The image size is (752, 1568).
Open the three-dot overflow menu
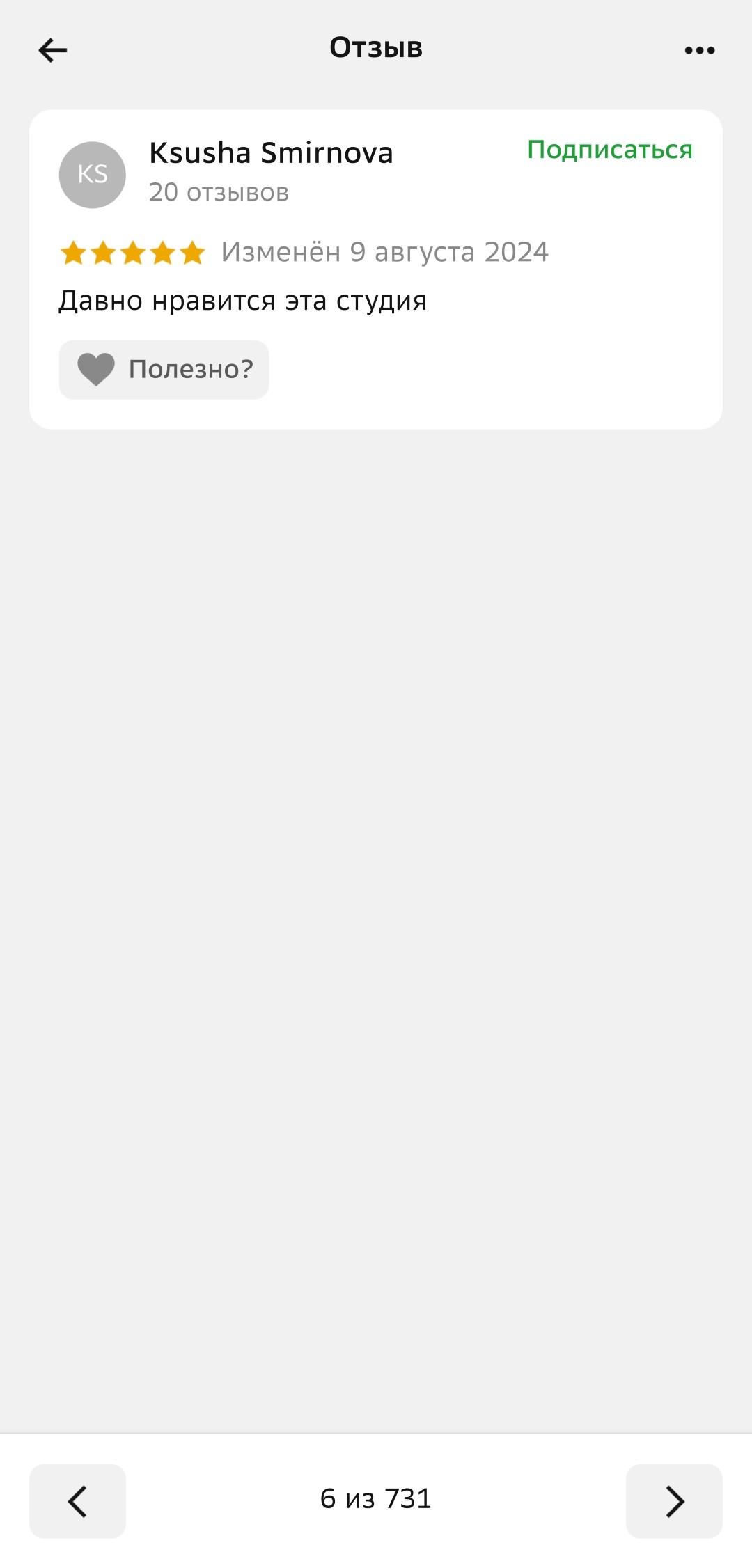[x=699, y=50]
